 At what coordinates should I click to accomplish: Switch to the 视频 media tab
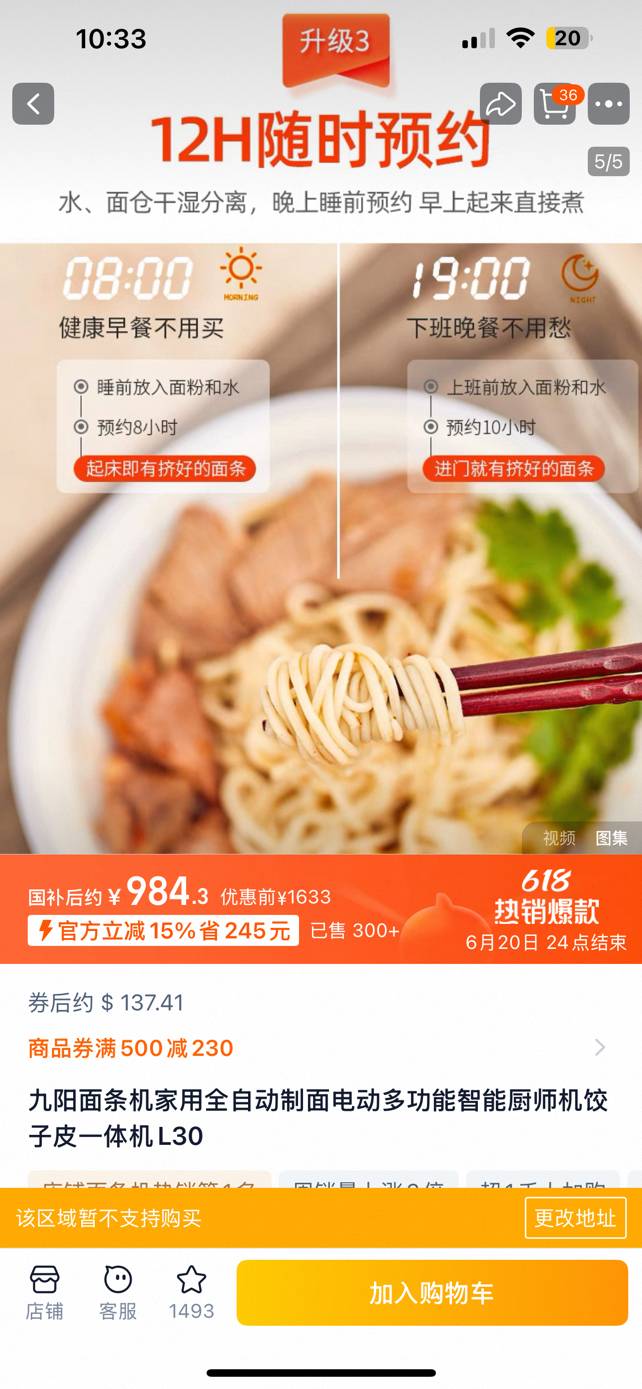click(x=559, y=838)
